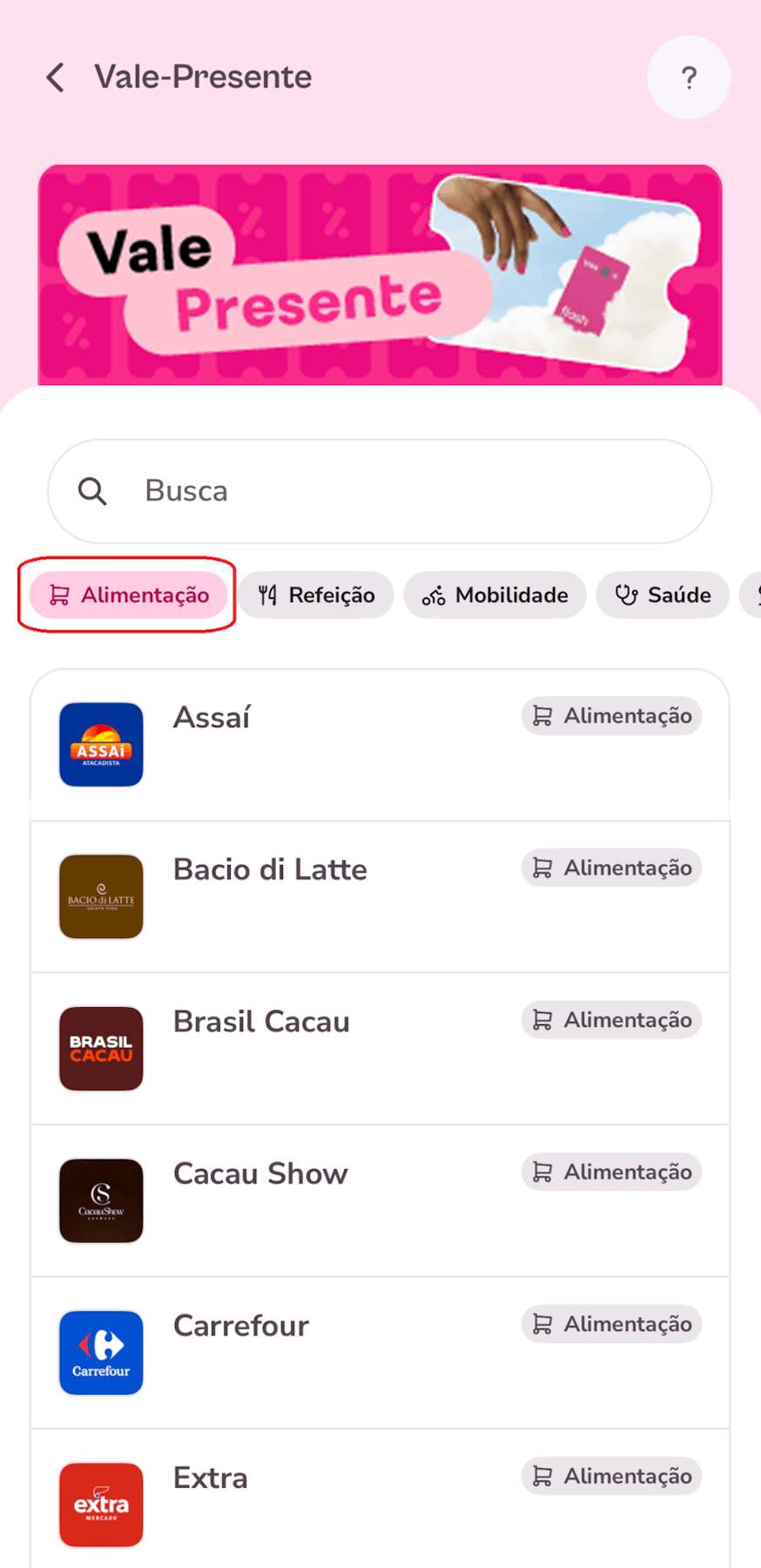
Task: Select the Alimentação filter chip
Action: click(128, 595)
